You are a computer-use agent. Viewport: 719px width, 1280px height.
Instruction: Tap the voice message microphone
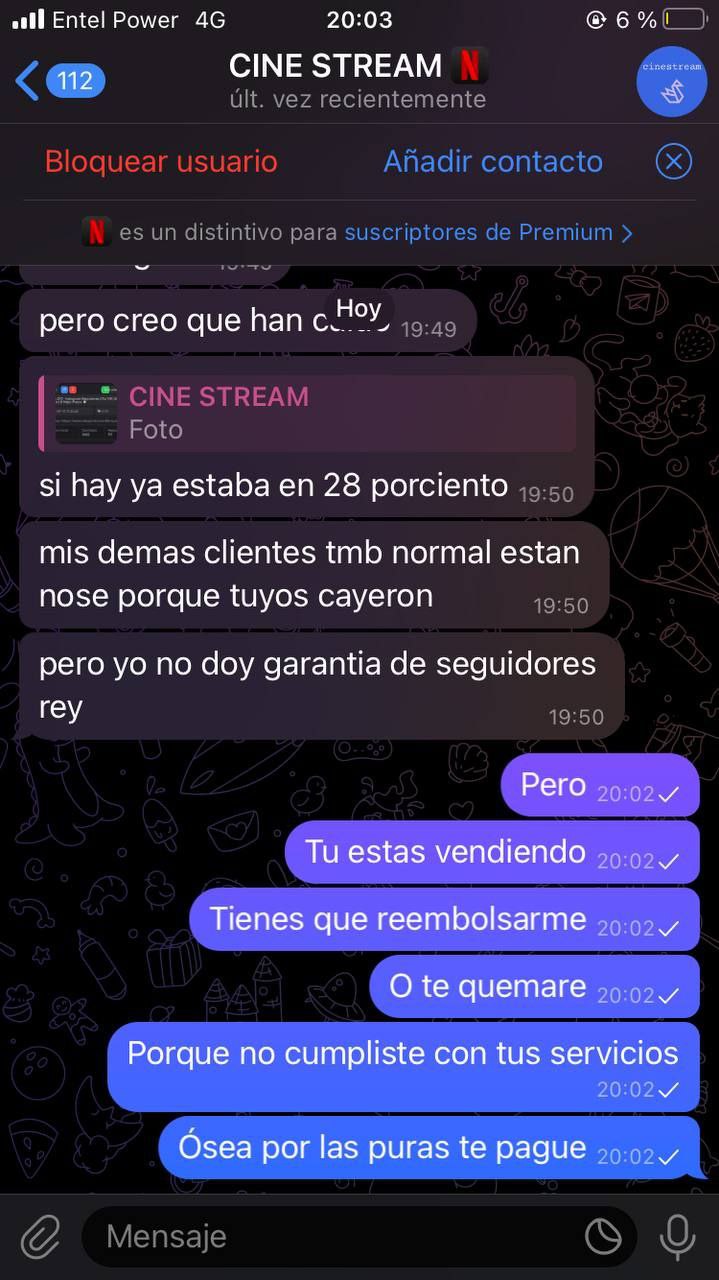[677, 1237]
